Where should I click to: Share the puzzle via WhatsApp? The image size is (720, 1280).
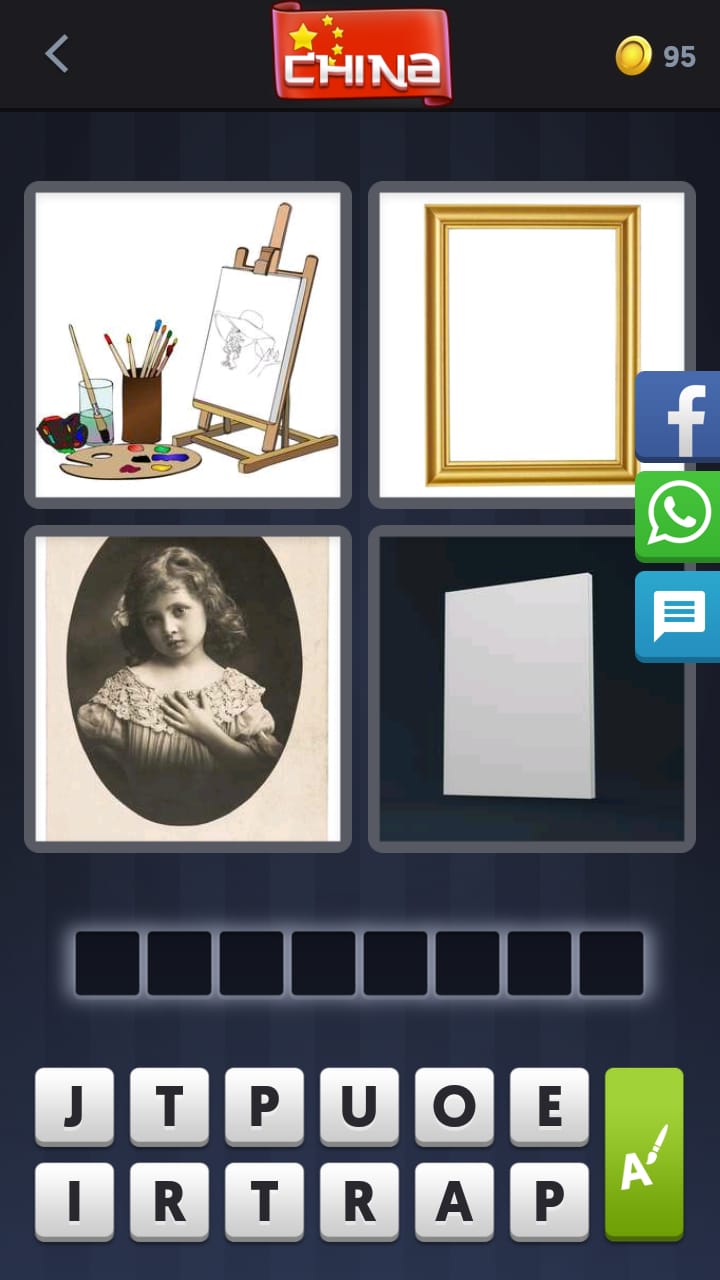click(x=680, y=516)
